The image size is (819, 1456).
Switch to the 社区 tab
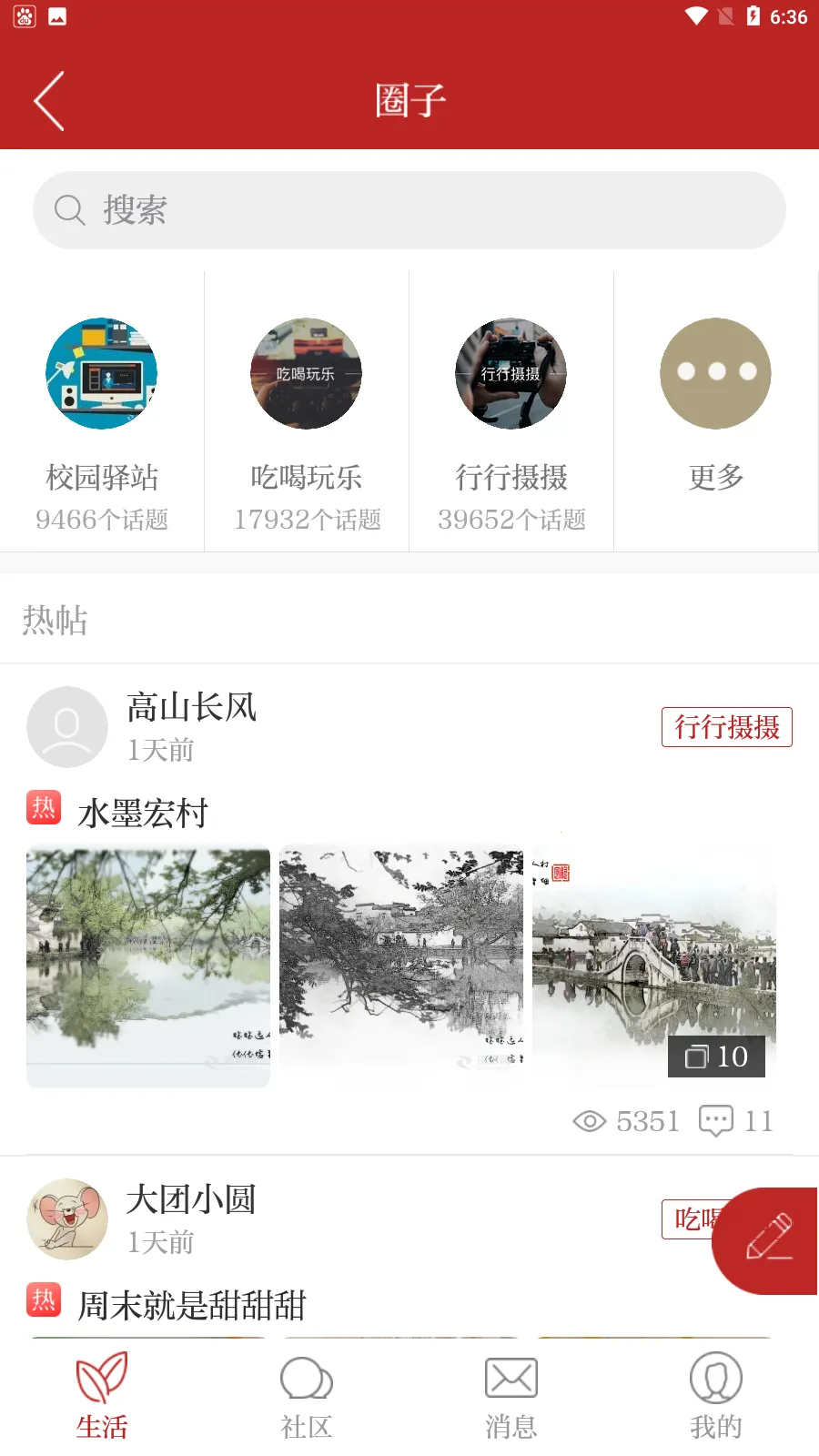click(306, 1392)
